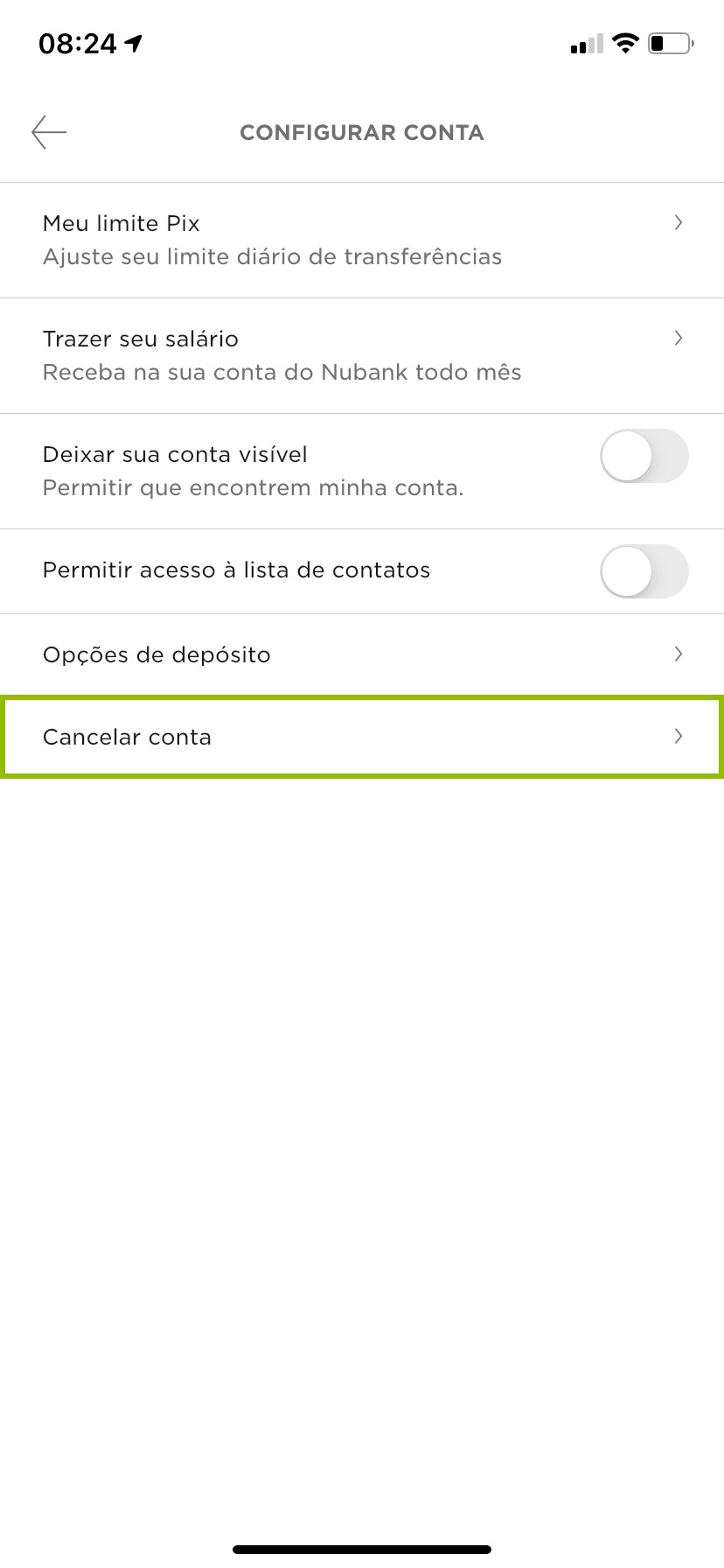Open Meu limite Pix settings
Image resolution: width=724 pixels, height=1568 pixels.
(x=362, y=240)
